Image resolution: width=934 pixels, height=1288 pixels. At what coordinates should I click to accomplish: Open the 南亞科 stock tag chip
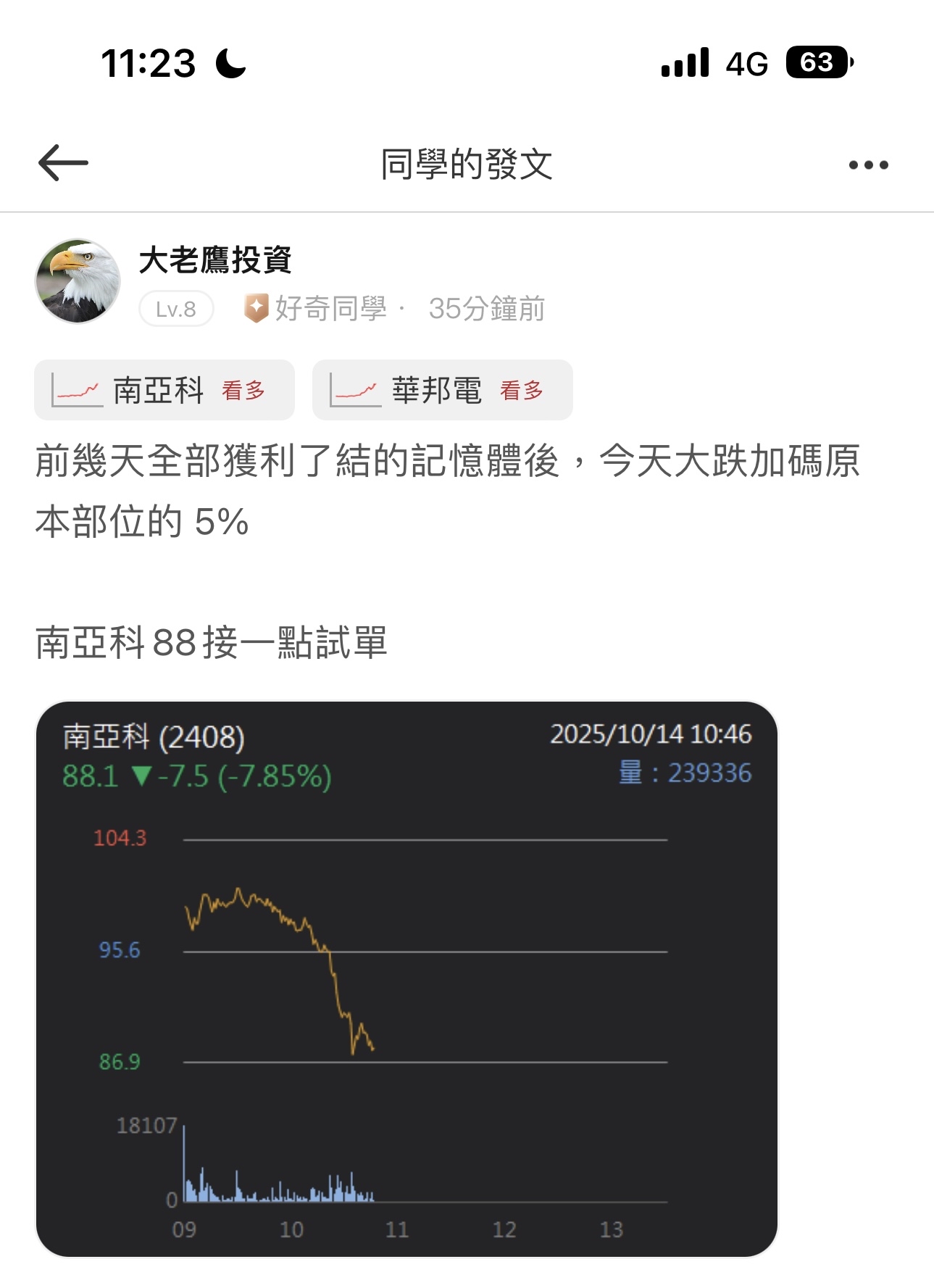tap(164, 391)
